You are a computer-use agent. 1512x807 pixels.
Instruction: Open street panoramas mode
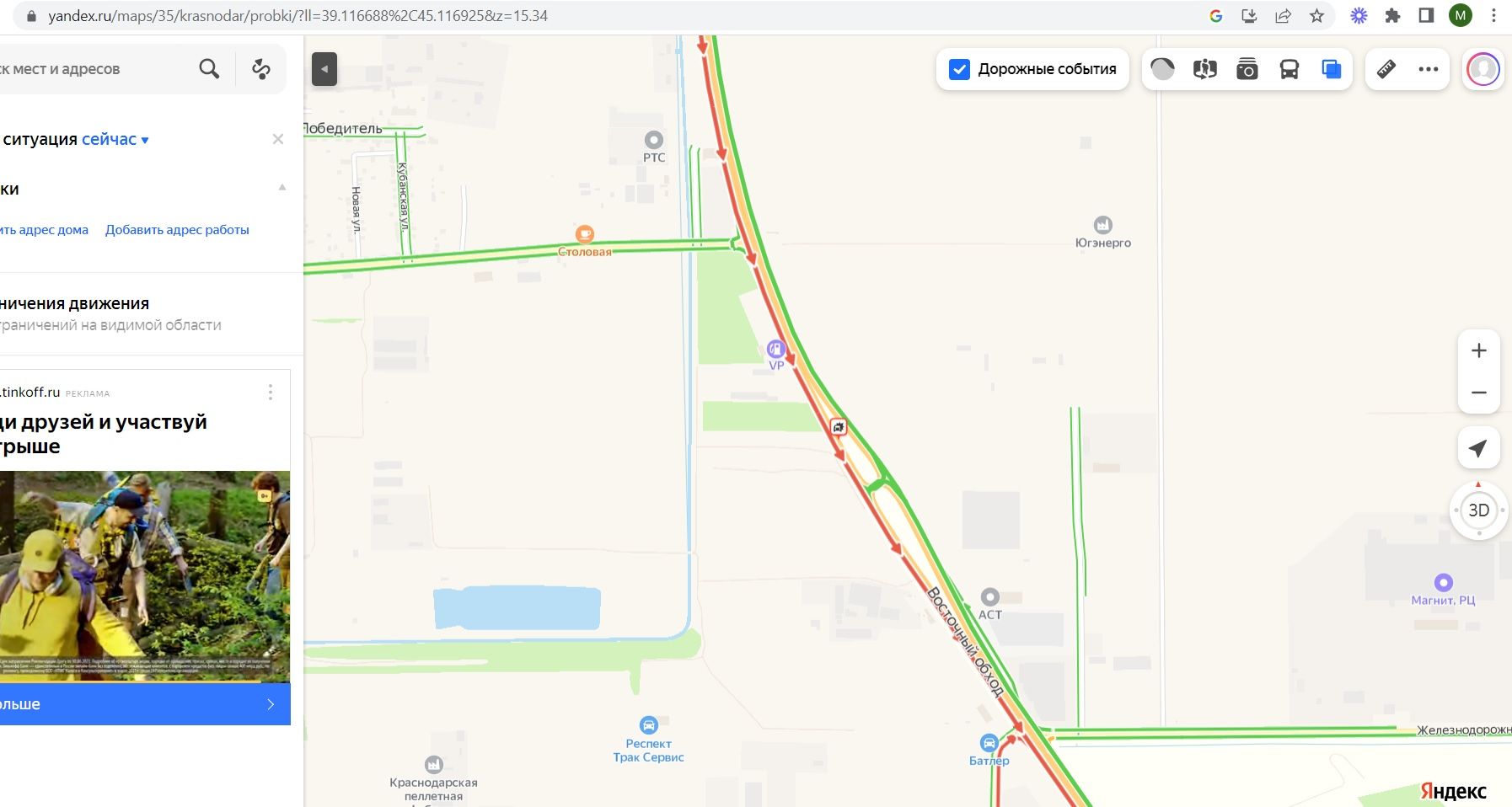coord(1204,69)
